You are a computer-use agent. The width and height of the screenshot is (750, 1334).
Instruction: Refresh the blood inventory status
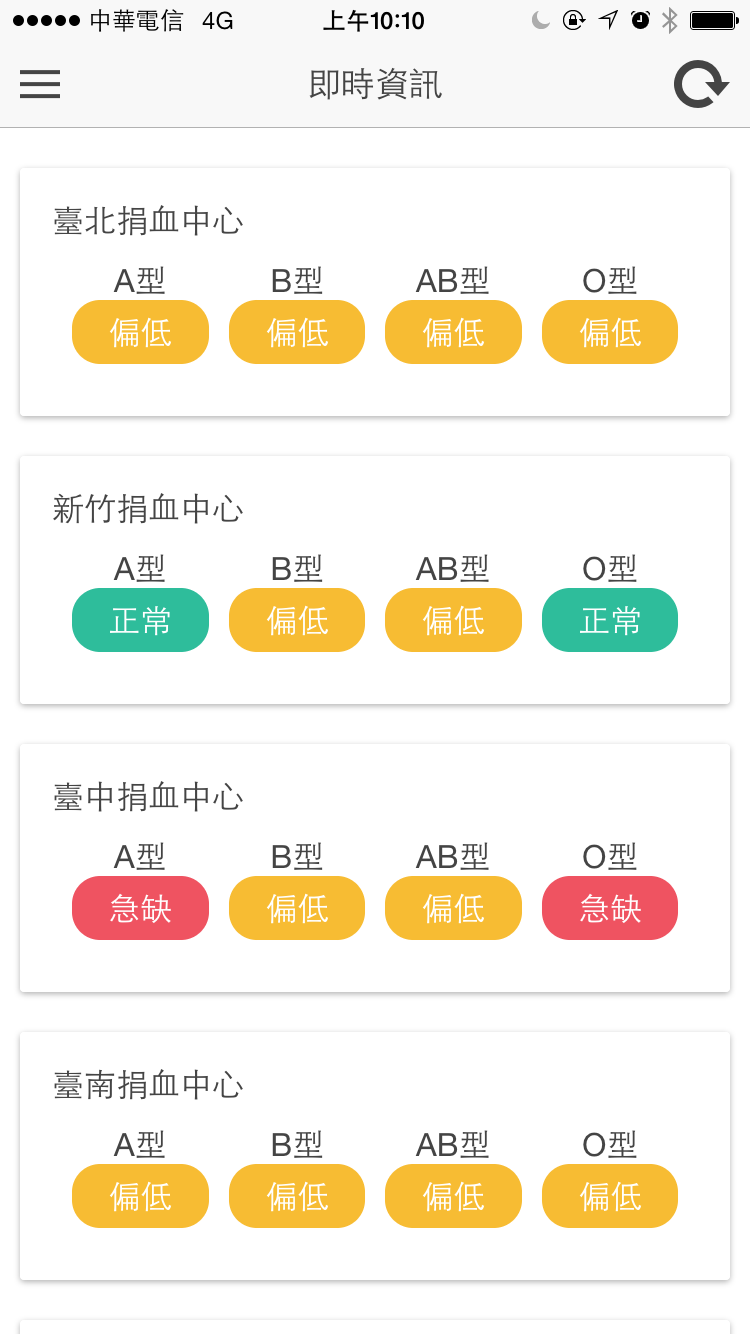[x=700, y=85]
